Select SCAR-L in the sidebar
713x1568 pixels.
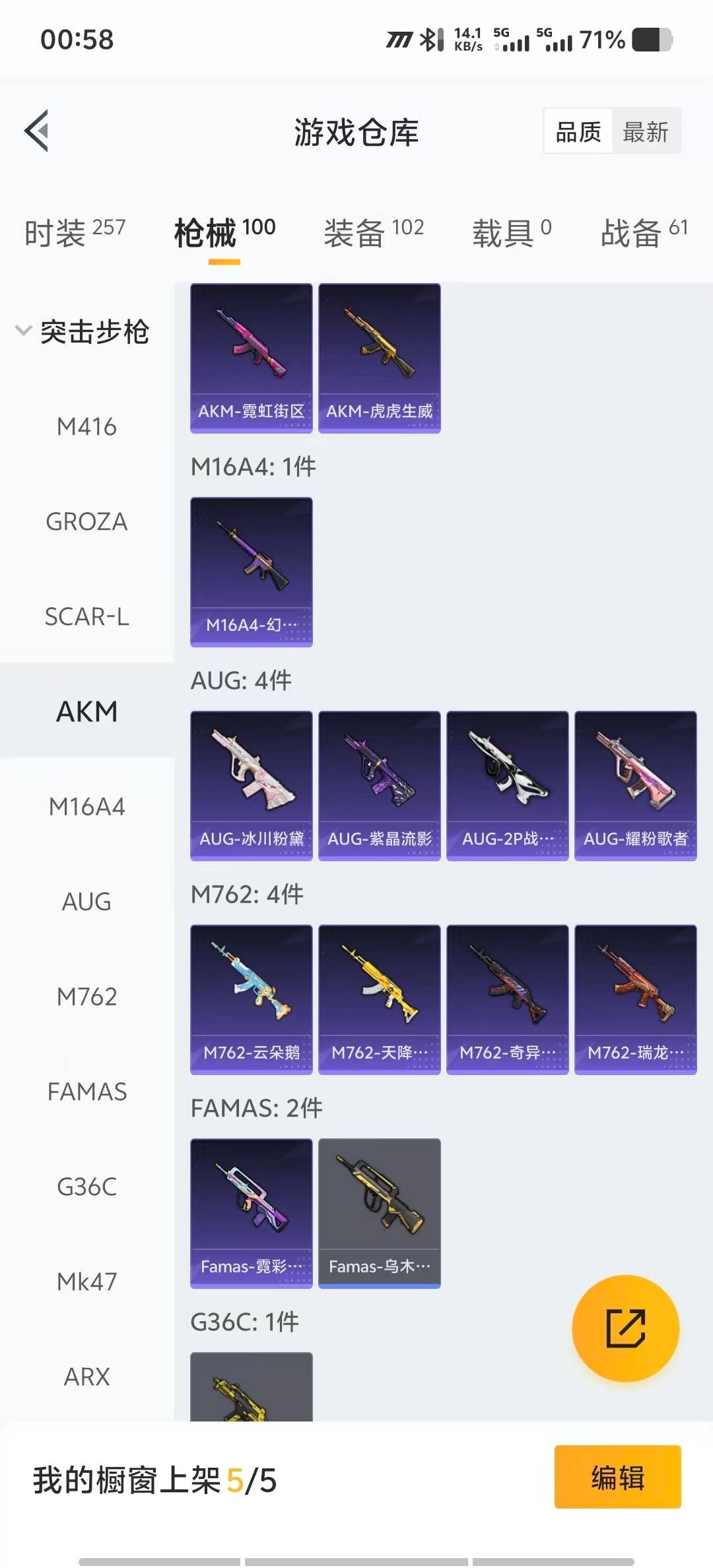click(86, 617)
